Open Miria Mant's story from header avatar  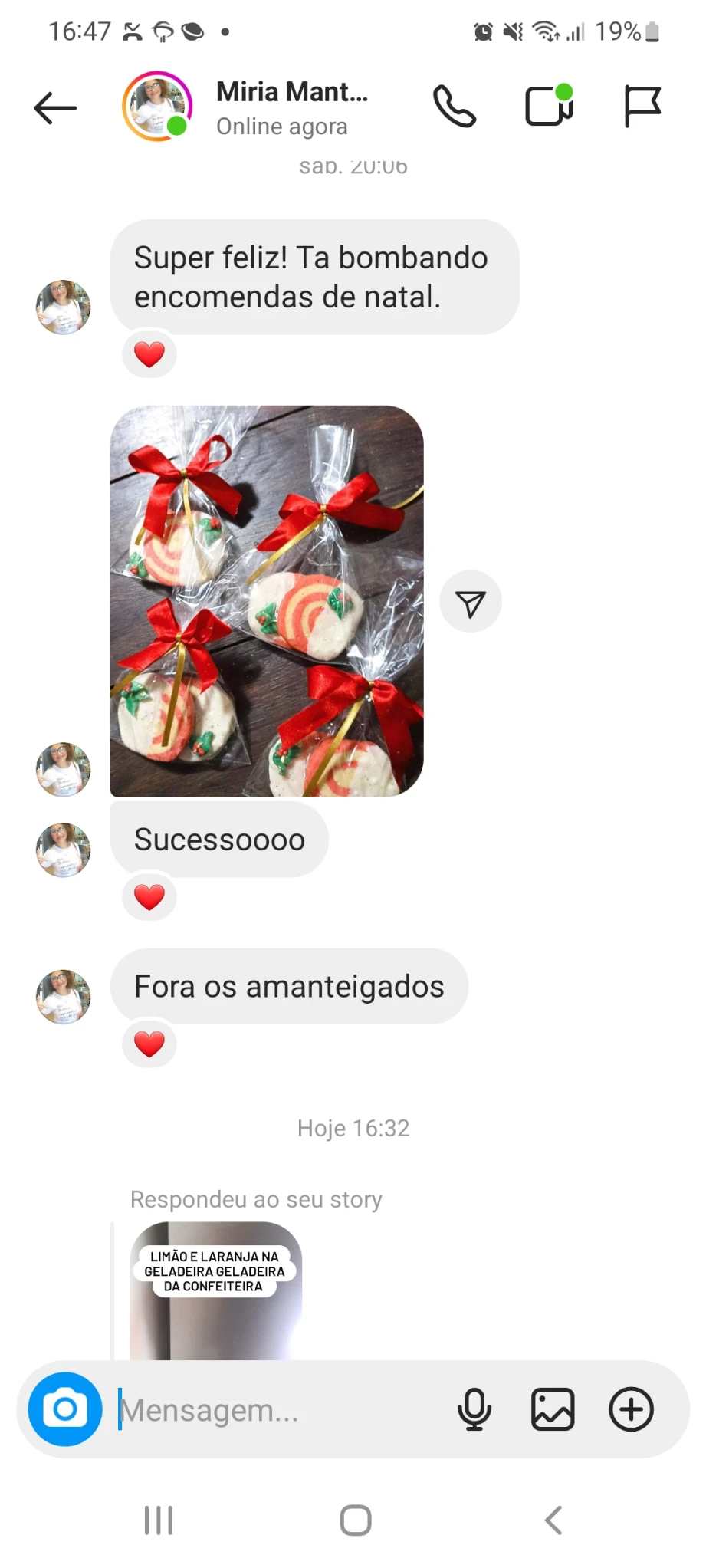point(157,107)
